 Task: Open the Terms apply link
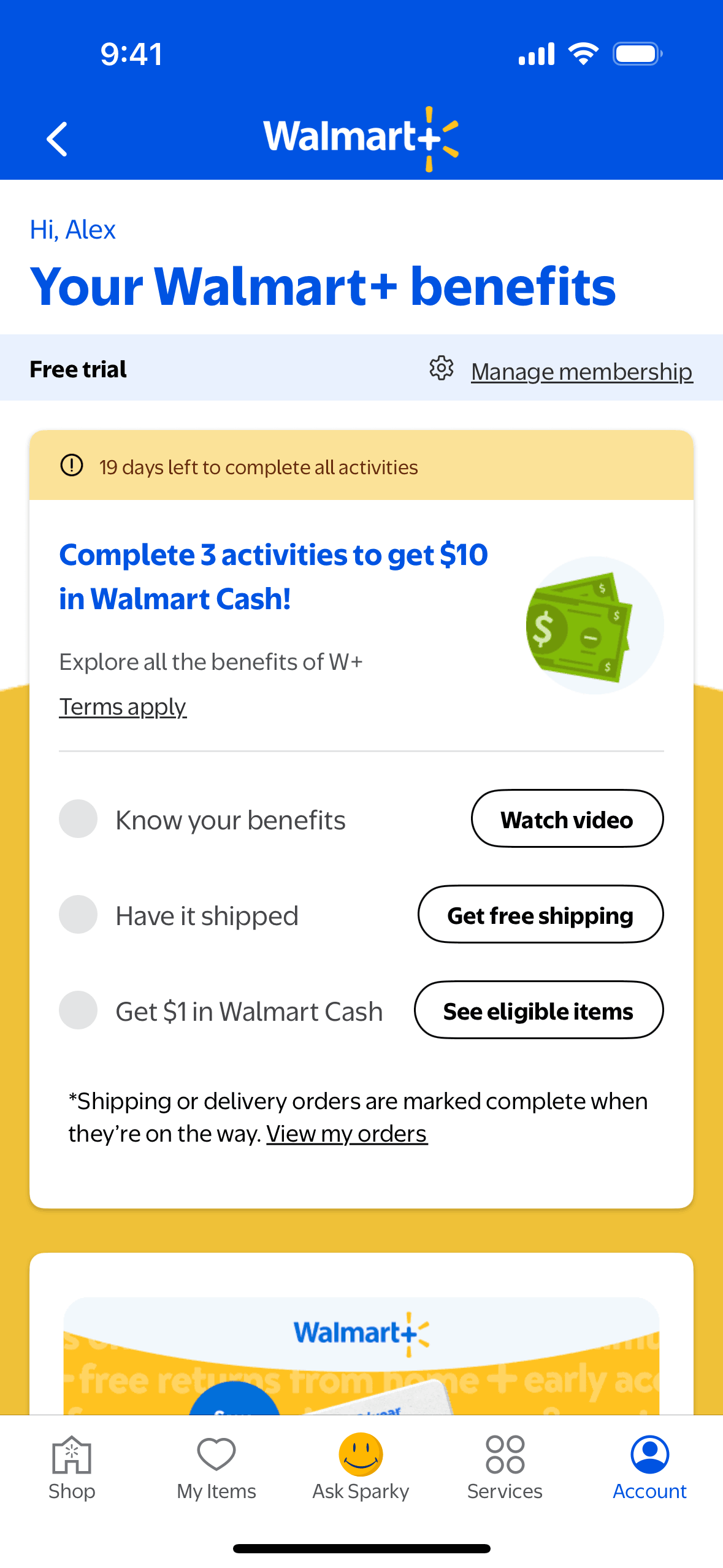123,707
